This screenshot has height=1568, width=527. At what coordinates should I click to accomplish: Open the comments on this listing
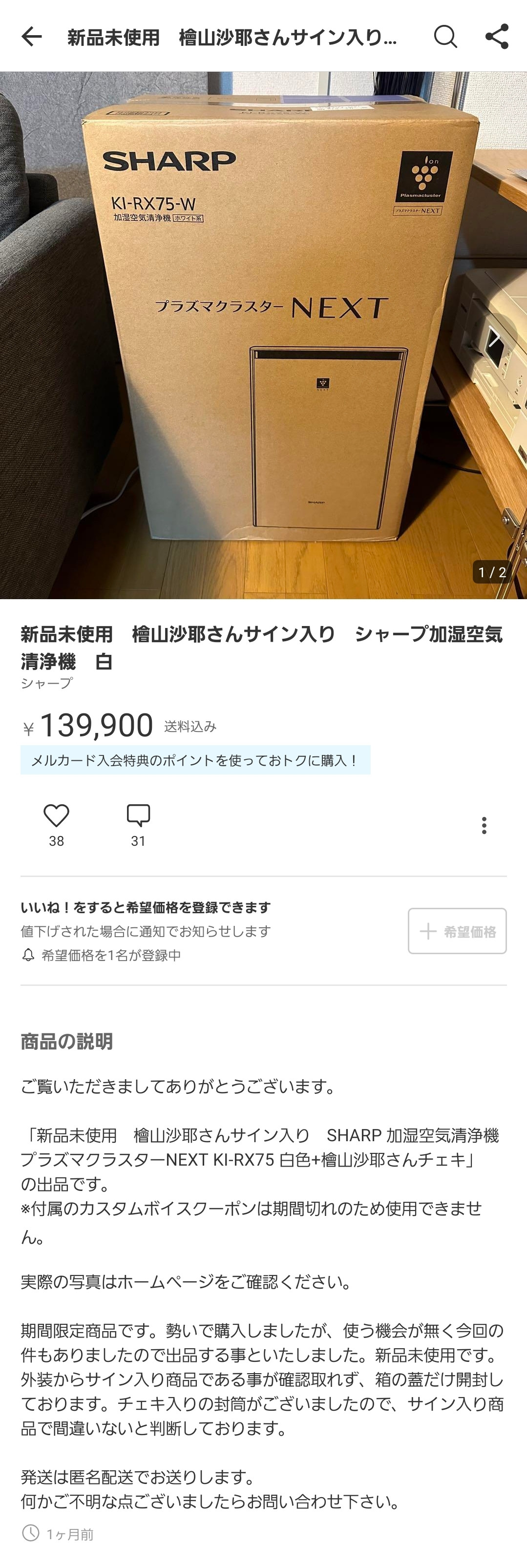point(138,815)
